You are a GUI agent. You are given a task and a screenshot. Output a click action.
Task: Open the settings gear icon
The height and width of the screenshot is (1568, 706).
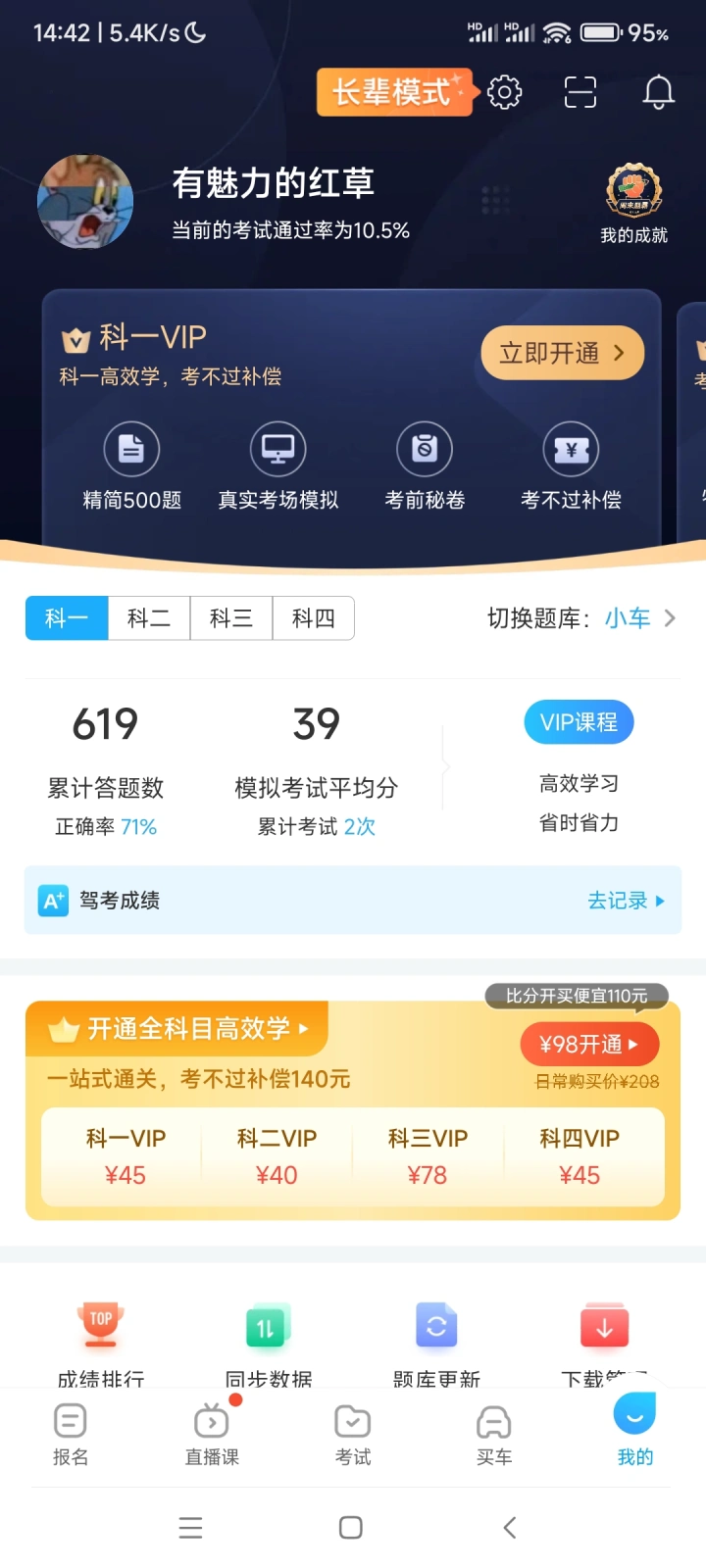504,92
